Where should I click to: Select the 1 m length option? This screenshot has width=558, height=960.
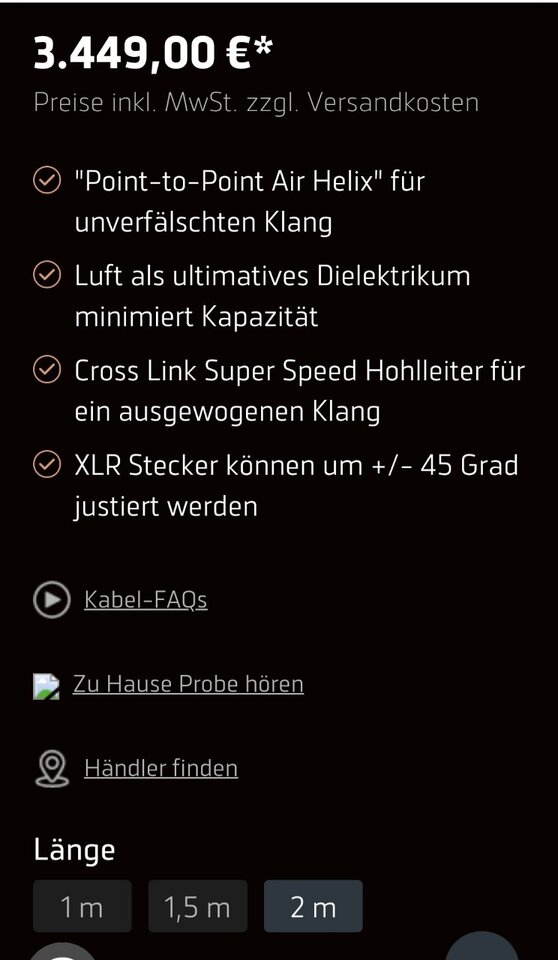[82, 906]
